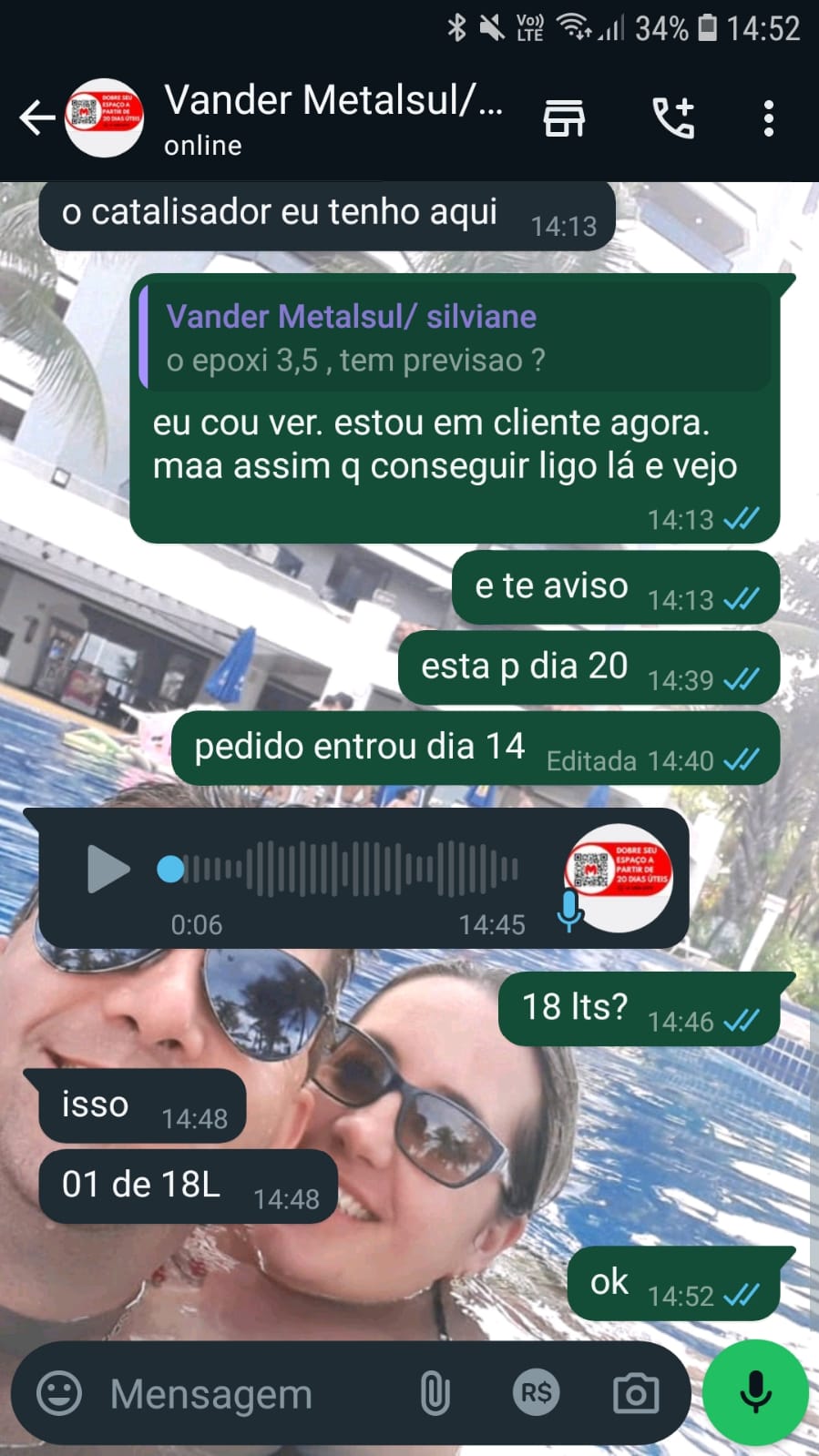Focus the Mensagem text field

[246, 1393]
